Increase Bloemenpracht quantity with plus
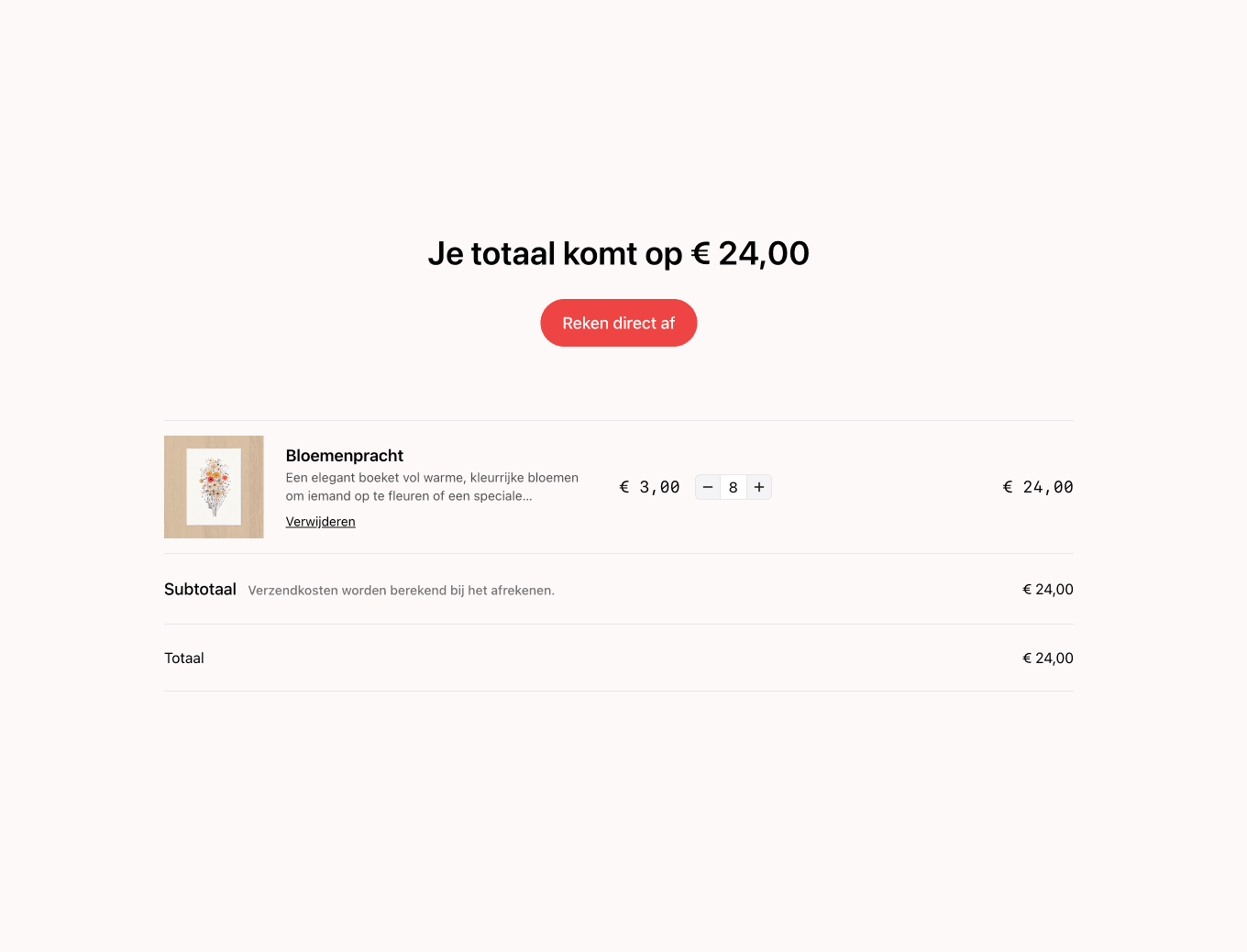1247x952 pixels. [759, 487]
